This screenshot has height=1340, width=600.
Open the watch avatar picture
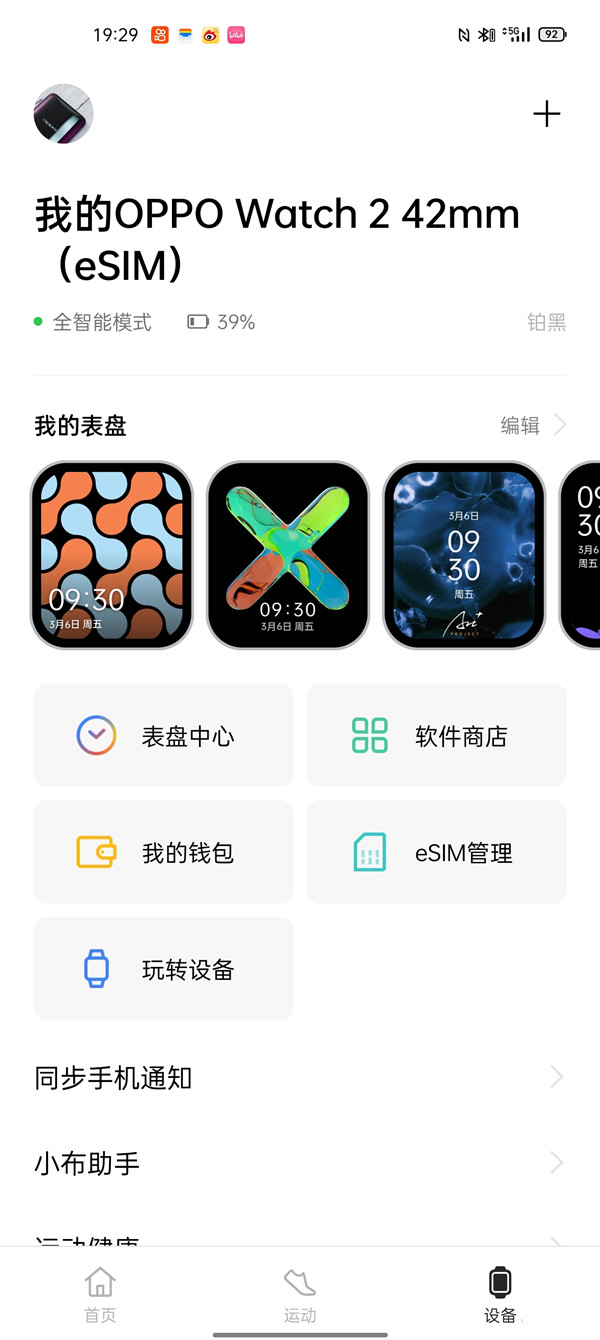click(64, 114)
